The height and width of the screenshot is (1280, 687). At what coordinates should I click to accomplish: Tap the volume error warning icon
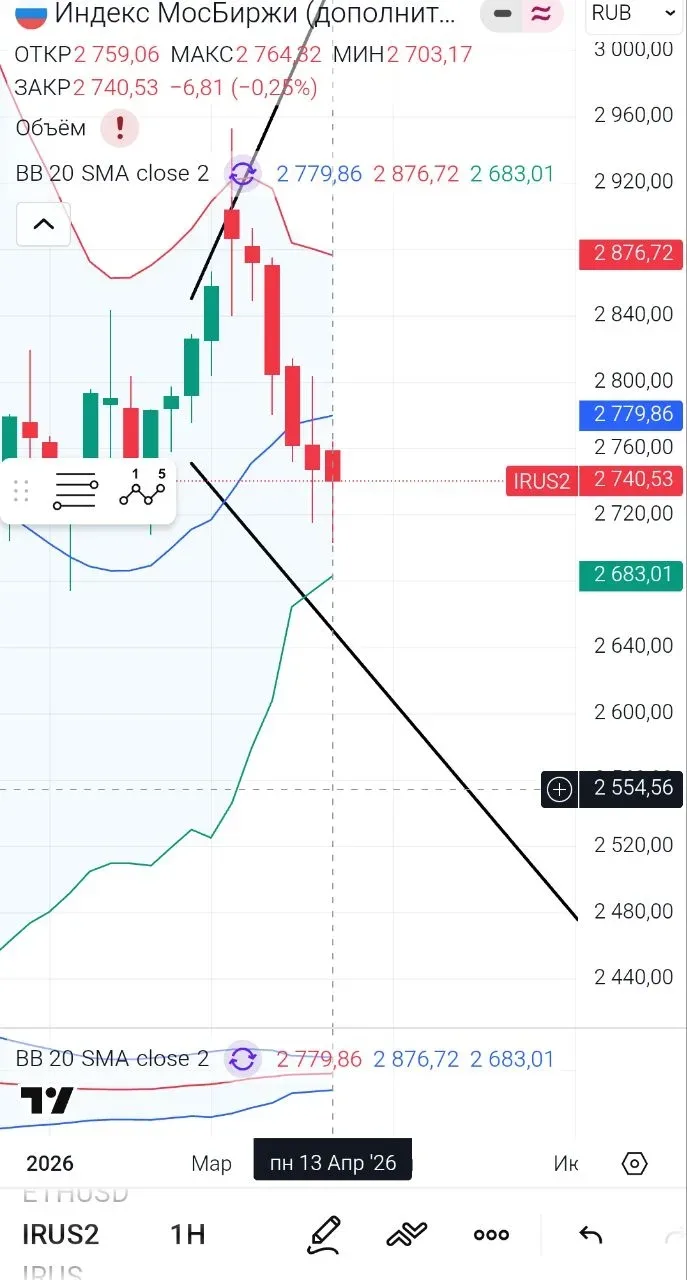[x=120, y=128]
